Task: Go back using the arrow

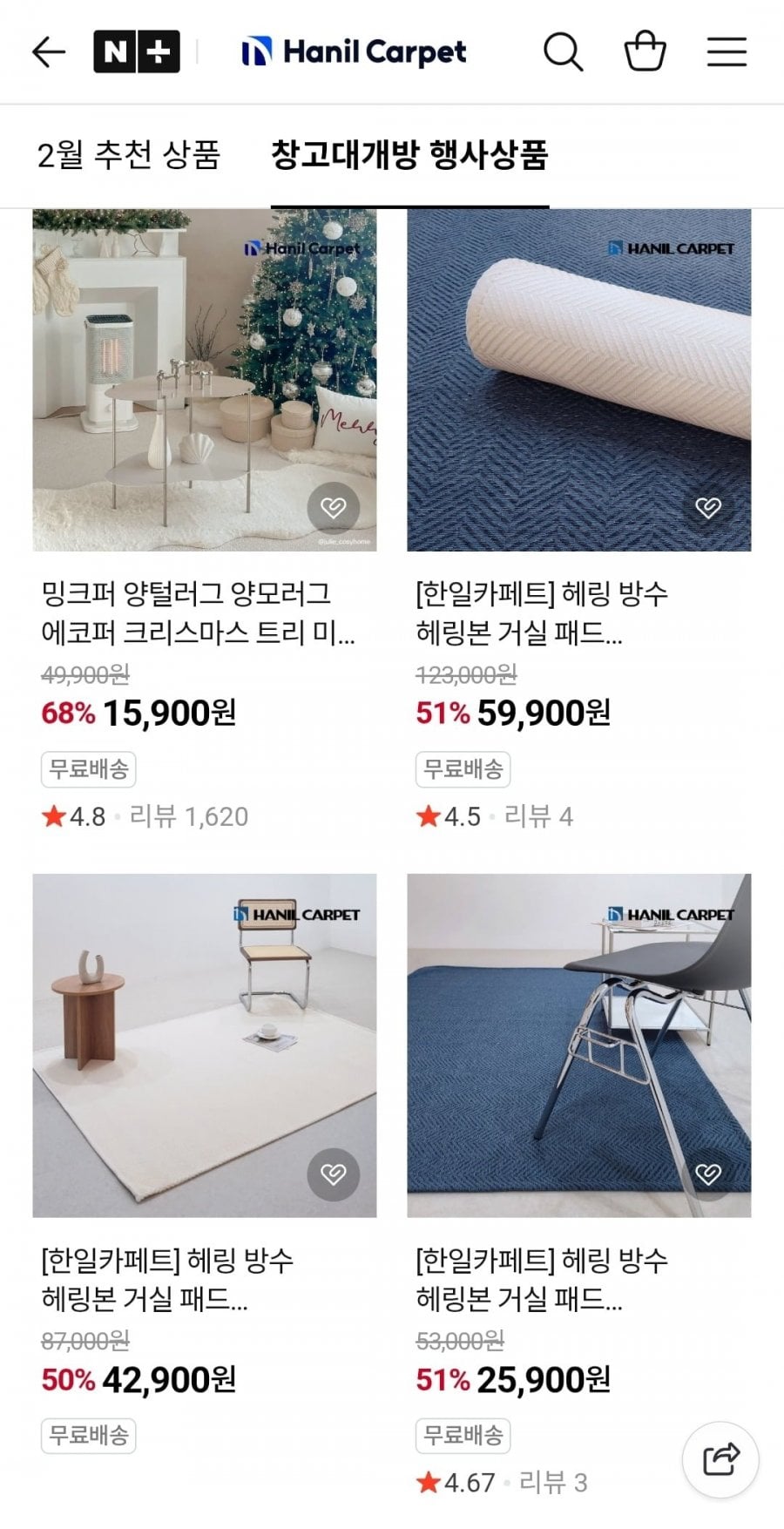Action: (x=49, y=52)
